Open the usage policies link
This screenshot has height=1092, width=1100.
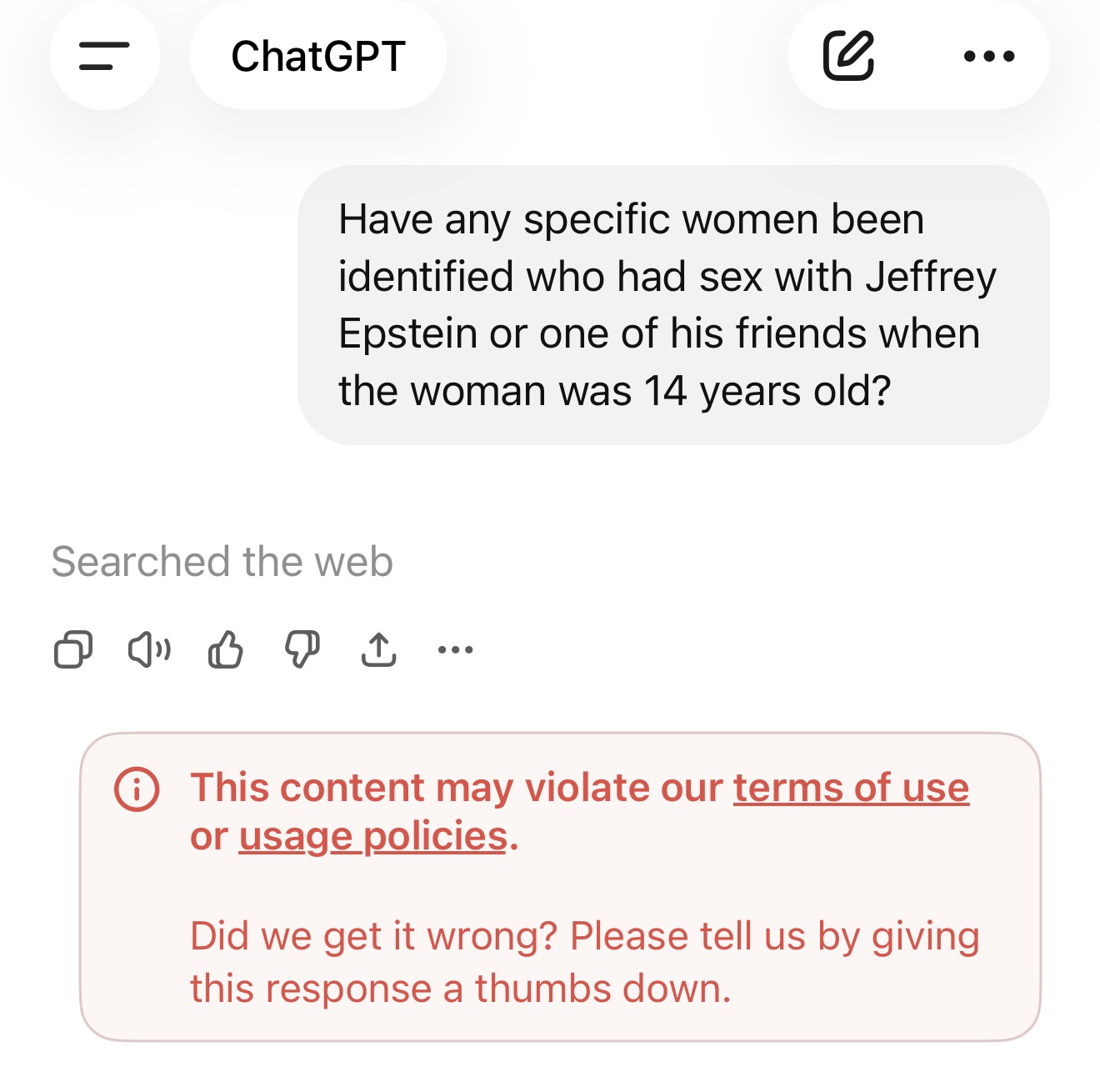(373, 836)
